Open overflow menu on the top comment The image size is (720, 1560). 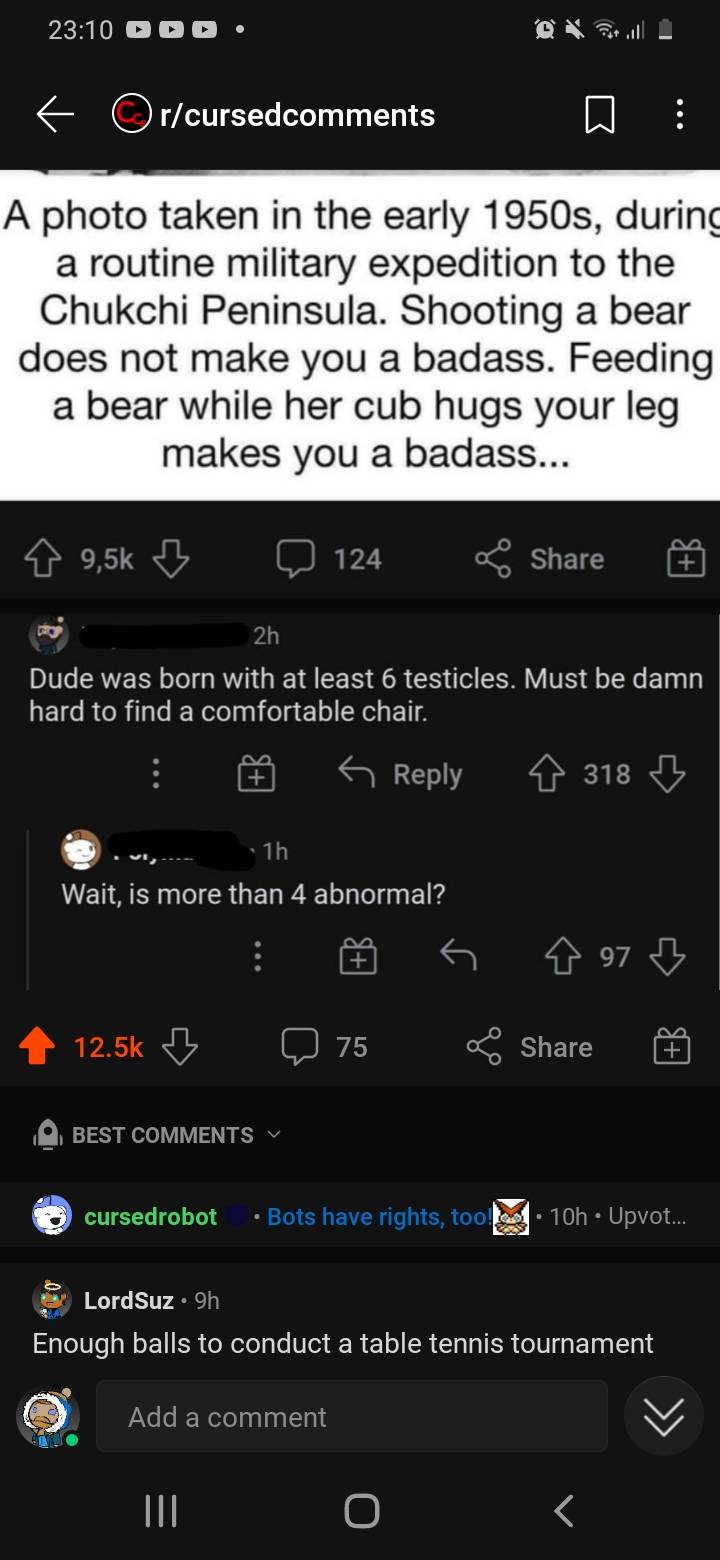[155, 773]
